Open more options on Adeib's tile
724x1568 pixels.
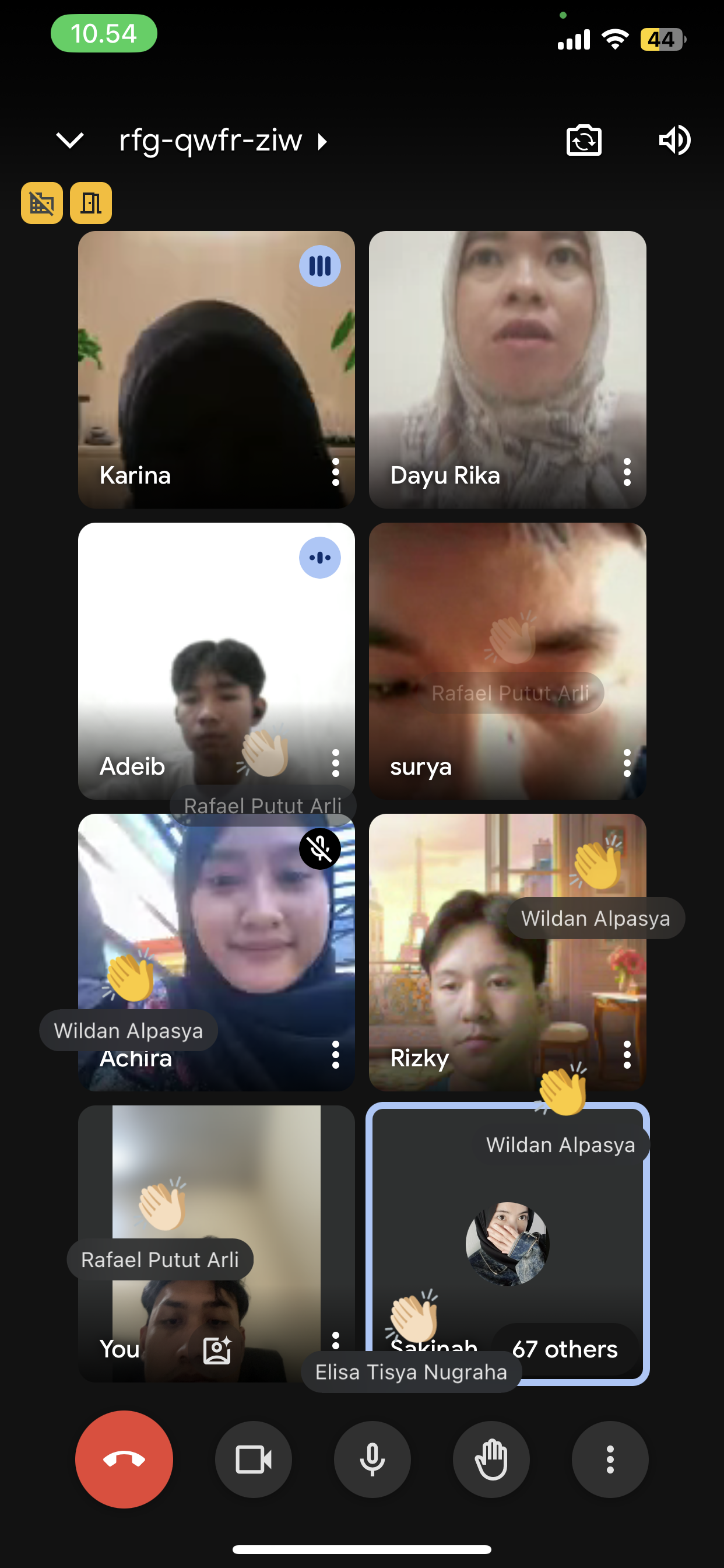coord(335,764)
